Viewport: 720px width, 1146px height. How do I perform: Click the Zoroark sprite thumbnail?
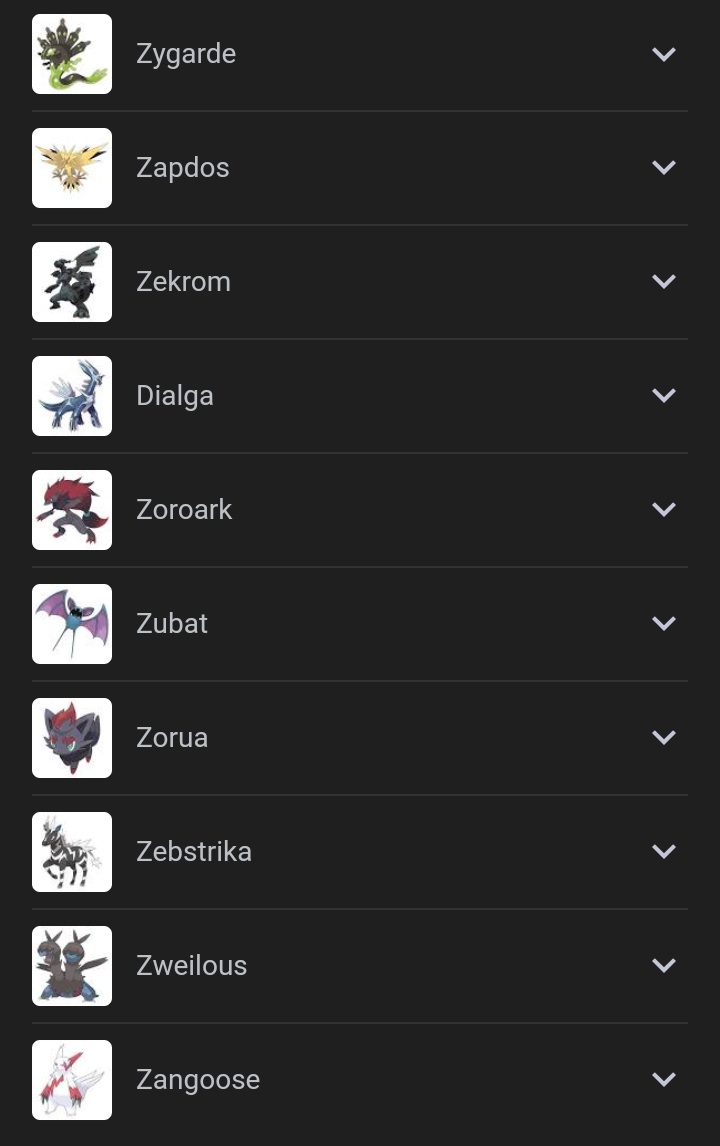[x=72, y=510]
